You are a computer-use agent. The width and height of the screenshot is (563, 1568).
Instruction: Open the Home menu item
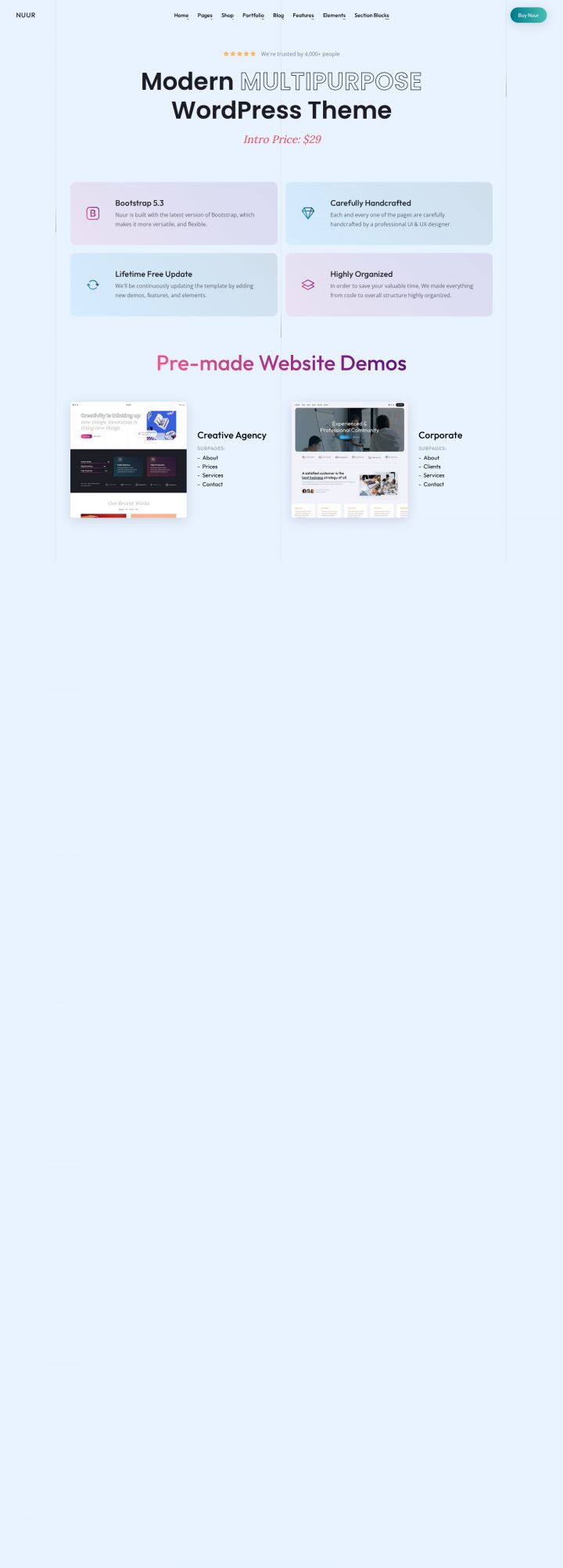pos(181,16)
